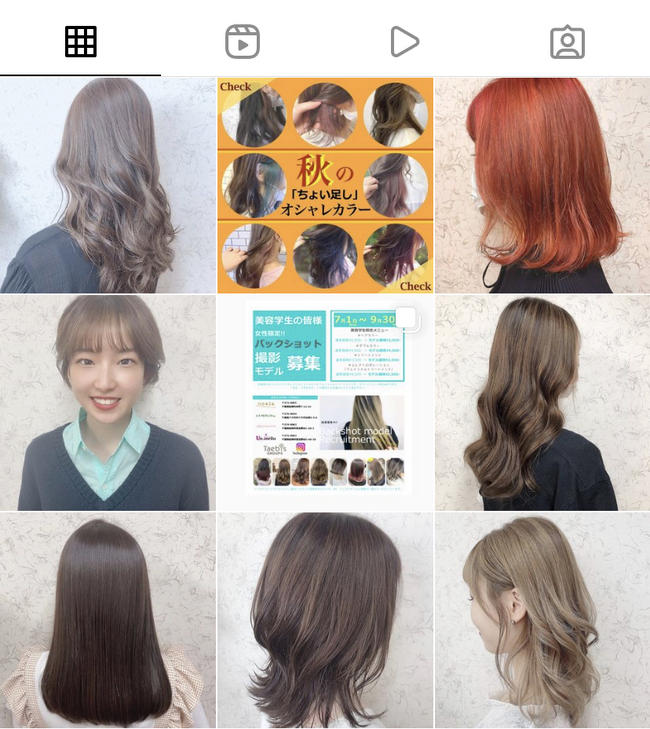Open the layered dark bob hair post
This screenshot has height=729, width=650.
point(325,620)
